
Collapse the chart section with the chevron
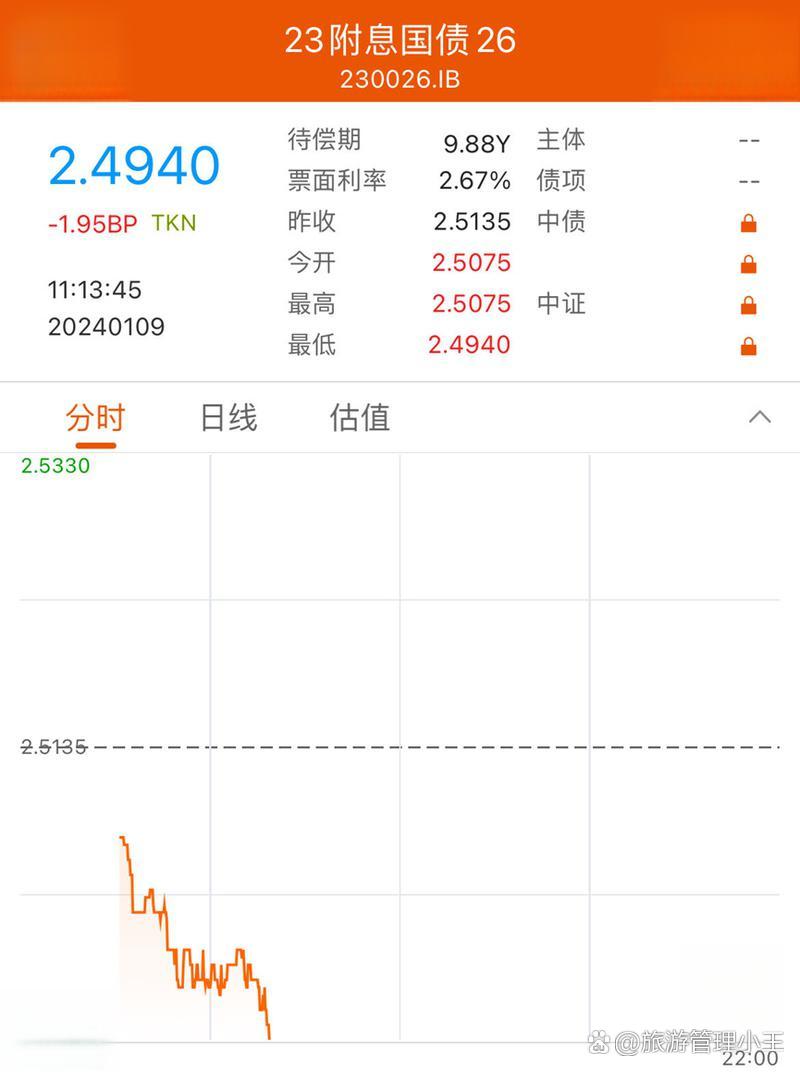[x=760, y=417]
